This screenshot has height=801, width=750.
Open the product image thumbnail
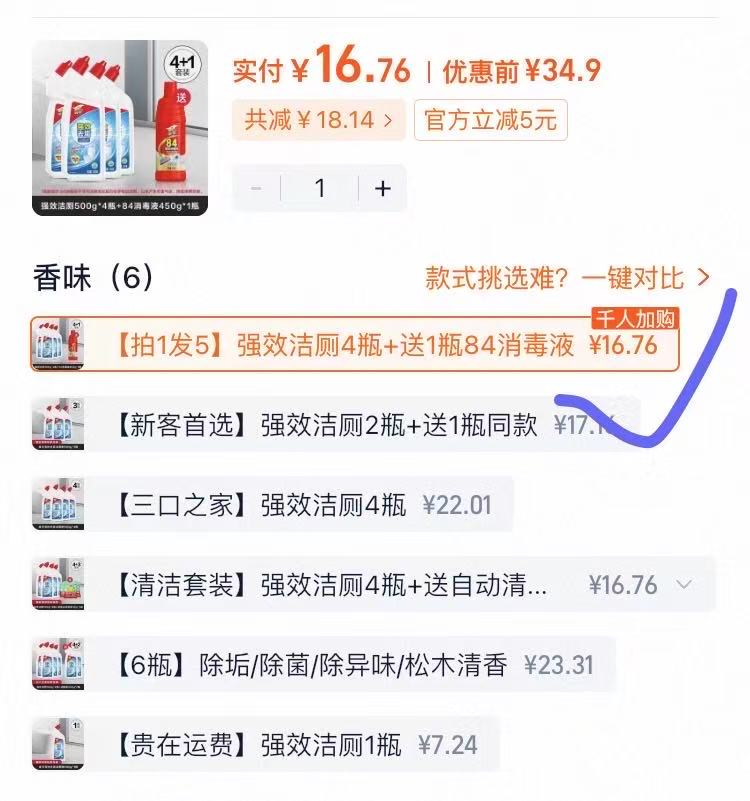(x=120, y=127)
